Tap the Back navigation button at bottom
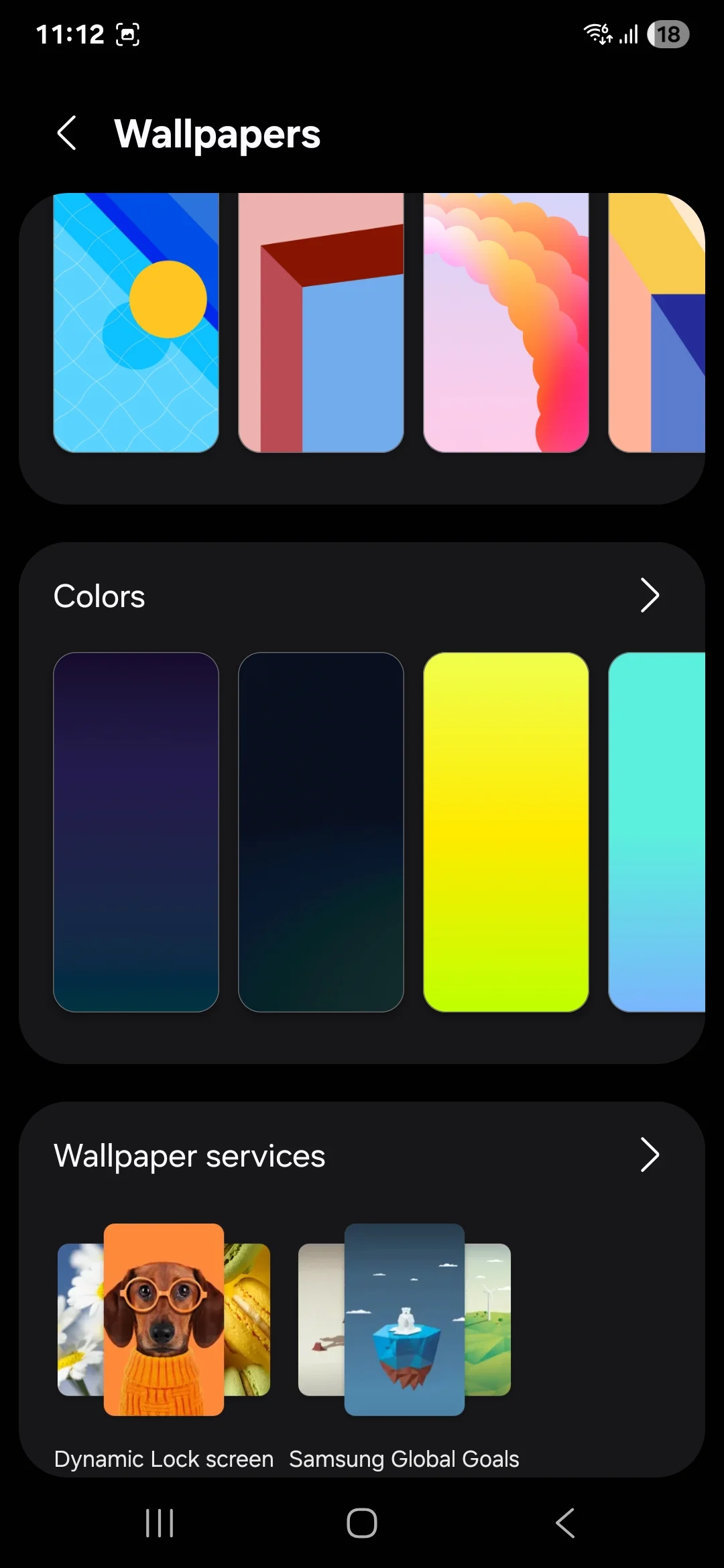 coord(564,1522)
